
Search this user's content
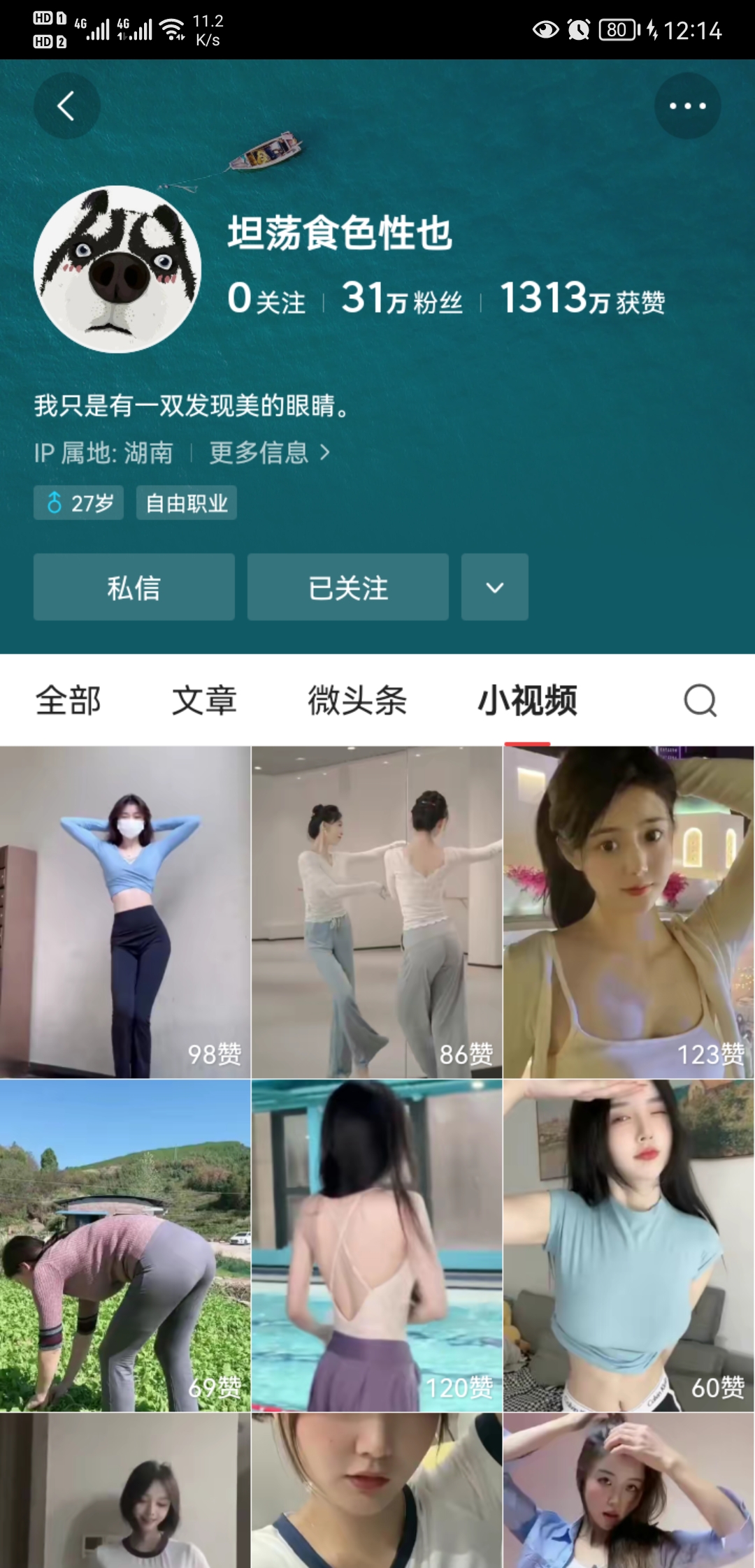700,700
